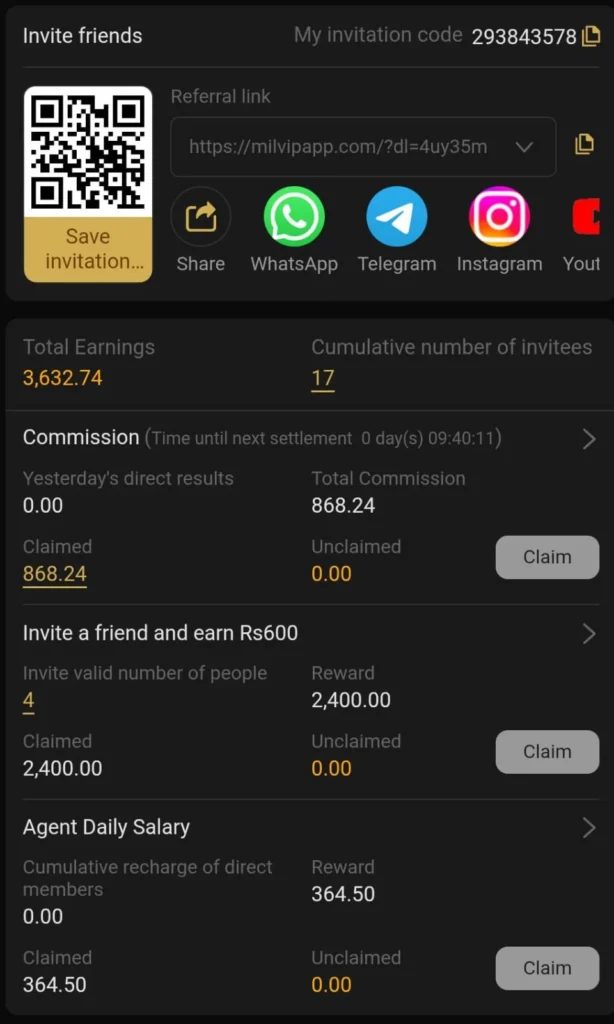Share the invite via WhatsApp
This screenshot has width=614, height=1024.
point(294,217)
